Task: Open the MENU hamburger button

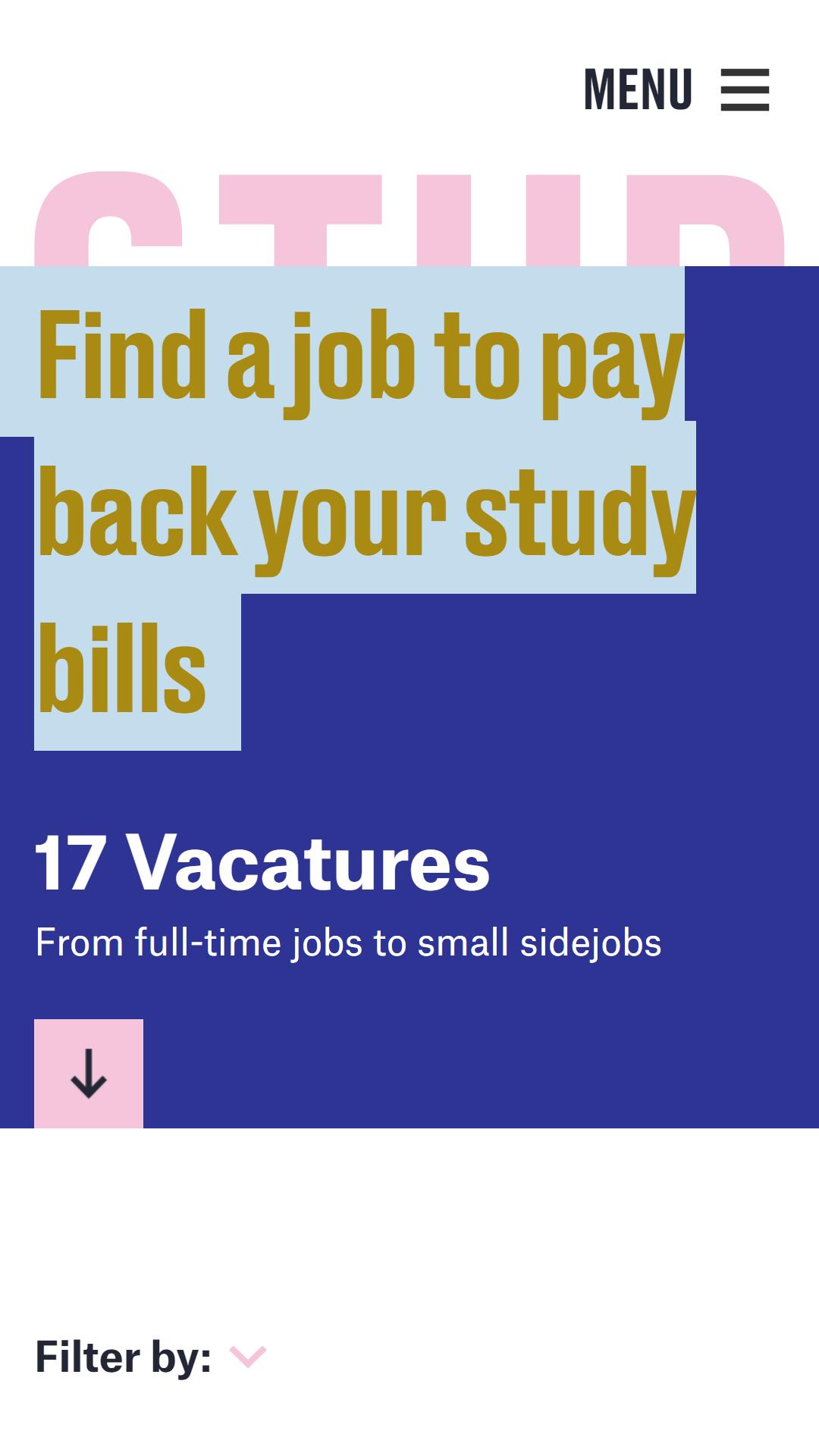Action: click(x=676, y=89)
